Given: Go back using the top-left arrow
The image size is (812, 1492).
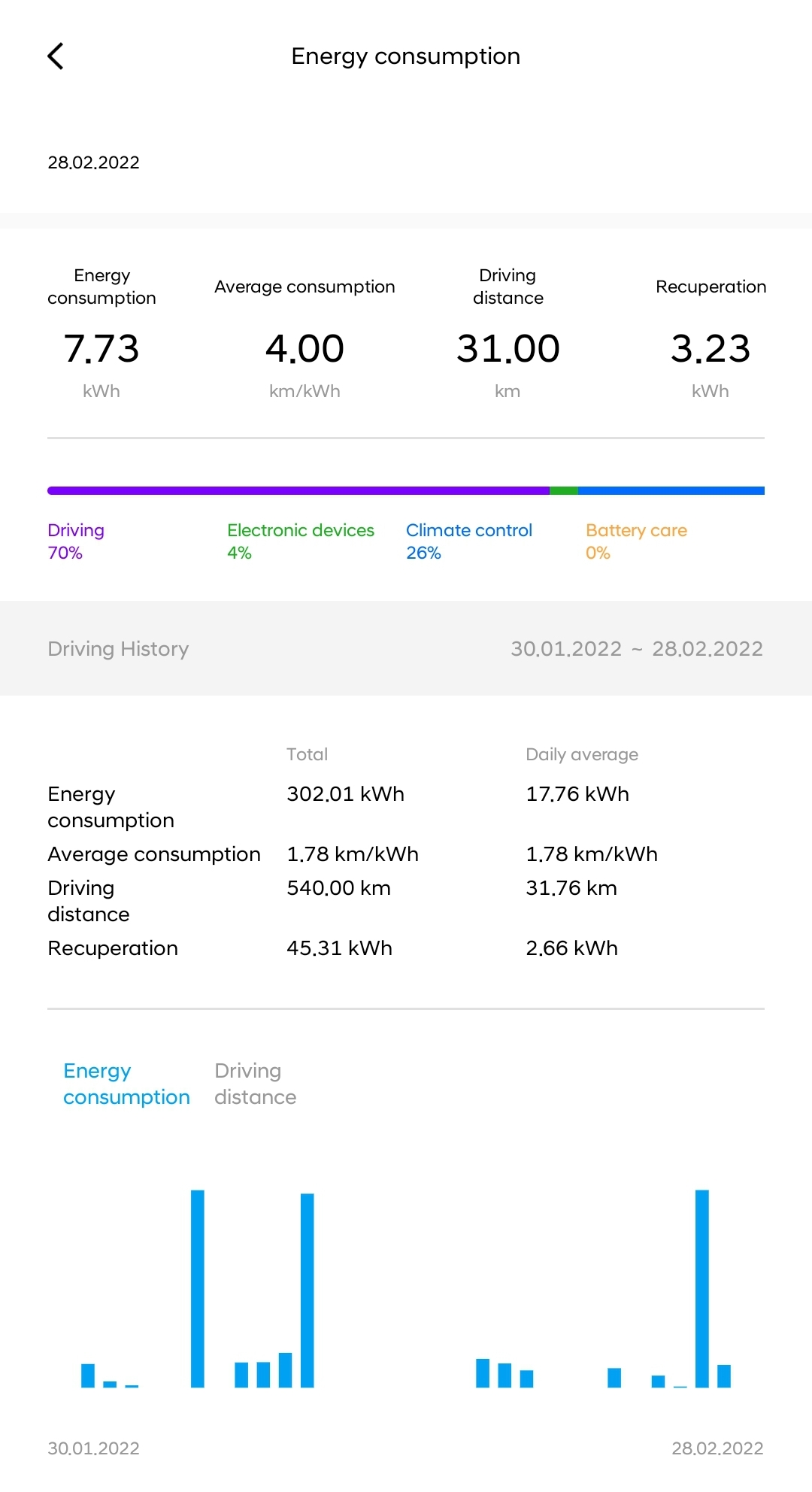Looking at the screenshot, I should tap(56, 56).
